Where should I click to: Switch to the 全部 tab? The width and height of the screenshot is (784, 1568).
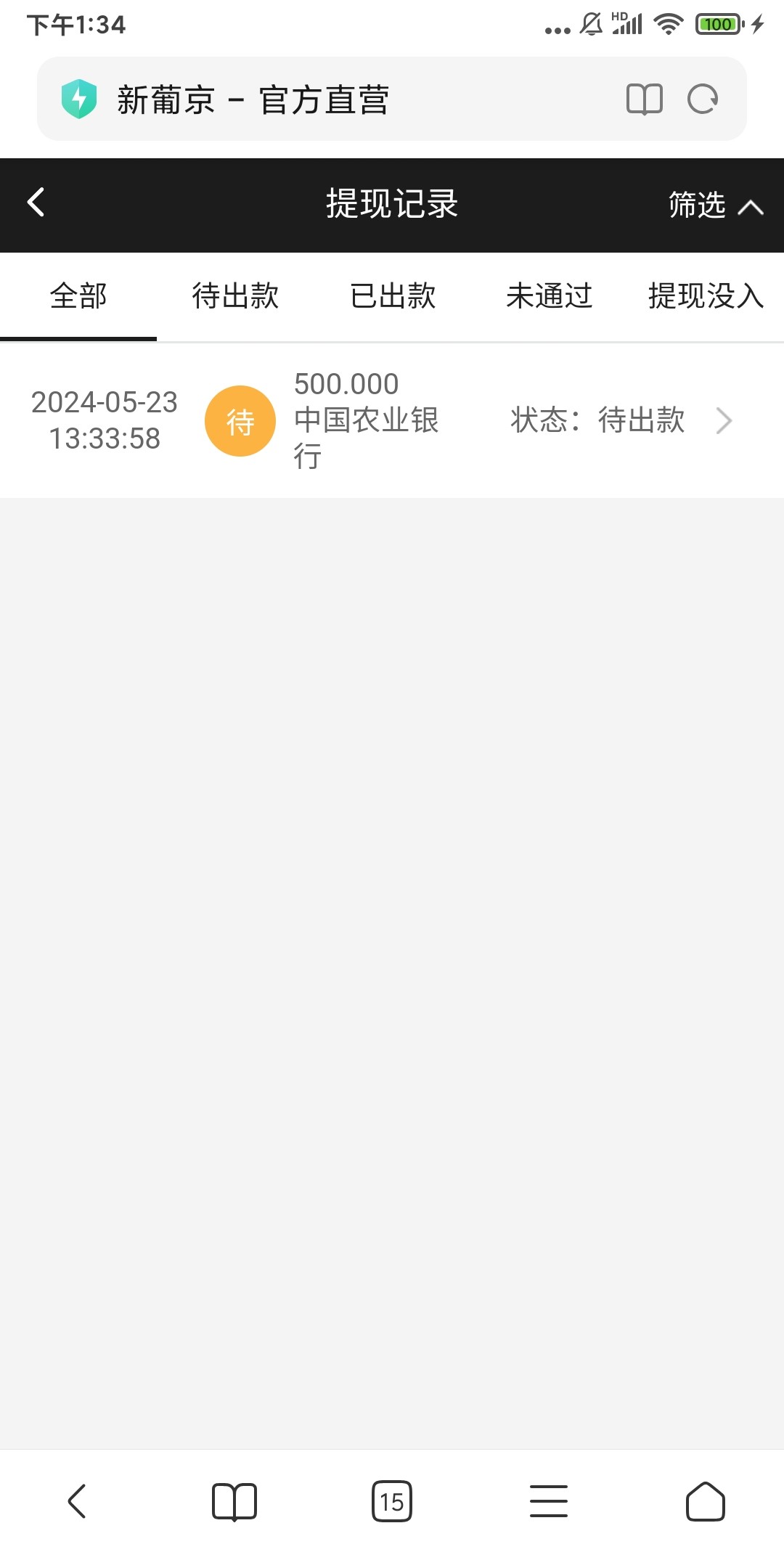coord(78,296)
